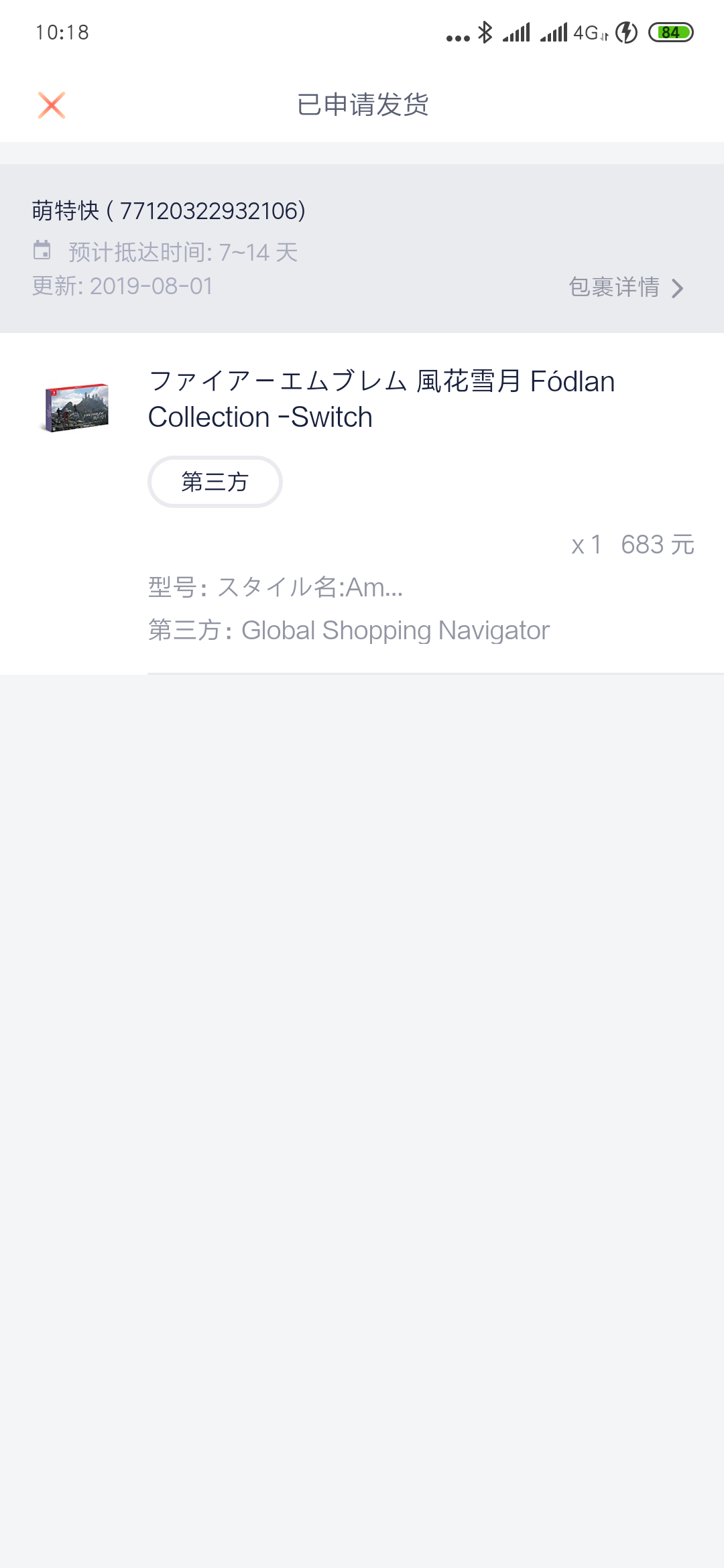Tap the 第三方 tag button

[215, 482]
